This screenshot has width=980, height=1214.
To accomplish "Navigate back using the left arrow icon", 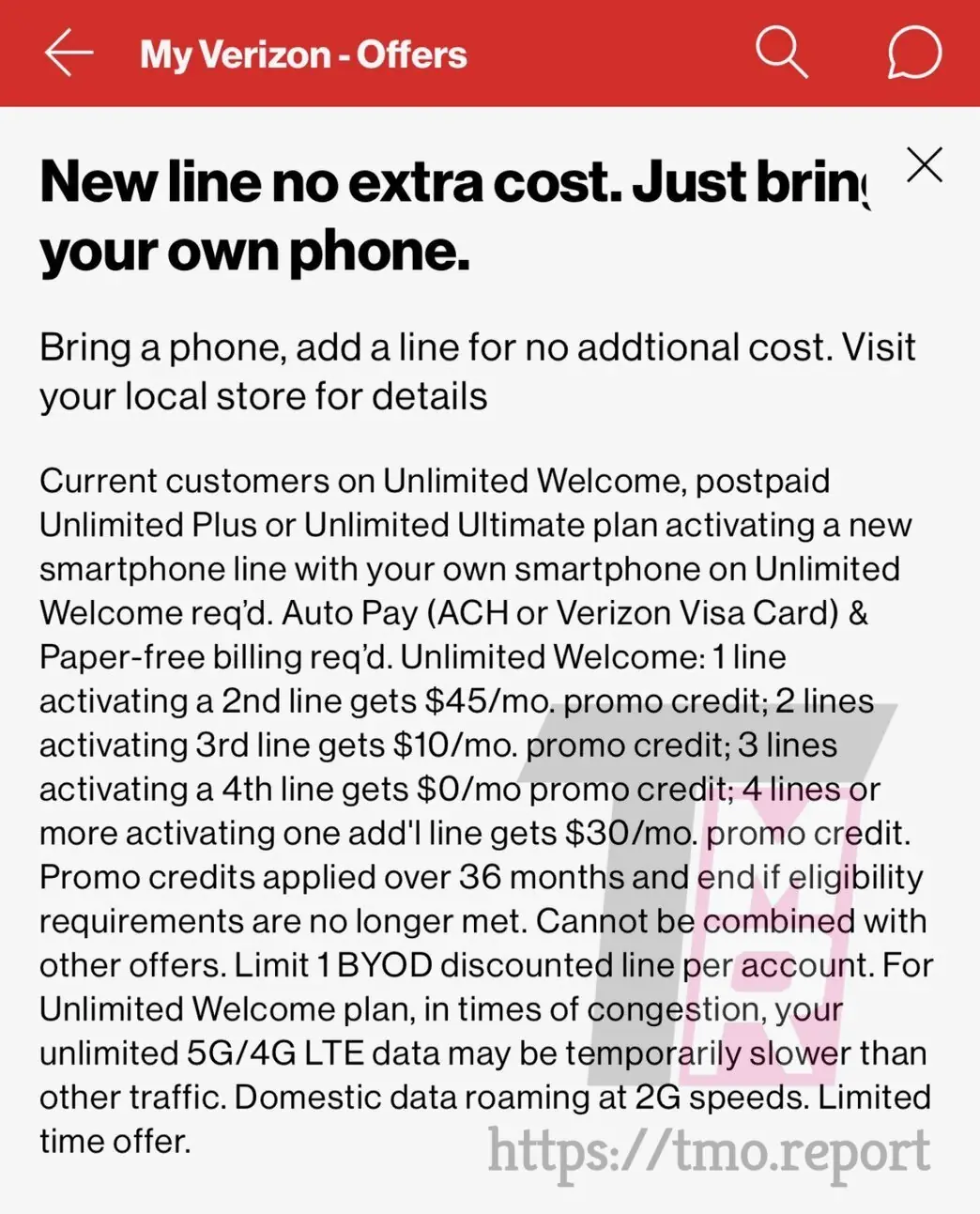I will pyautogui.click(x=68, y=54).
